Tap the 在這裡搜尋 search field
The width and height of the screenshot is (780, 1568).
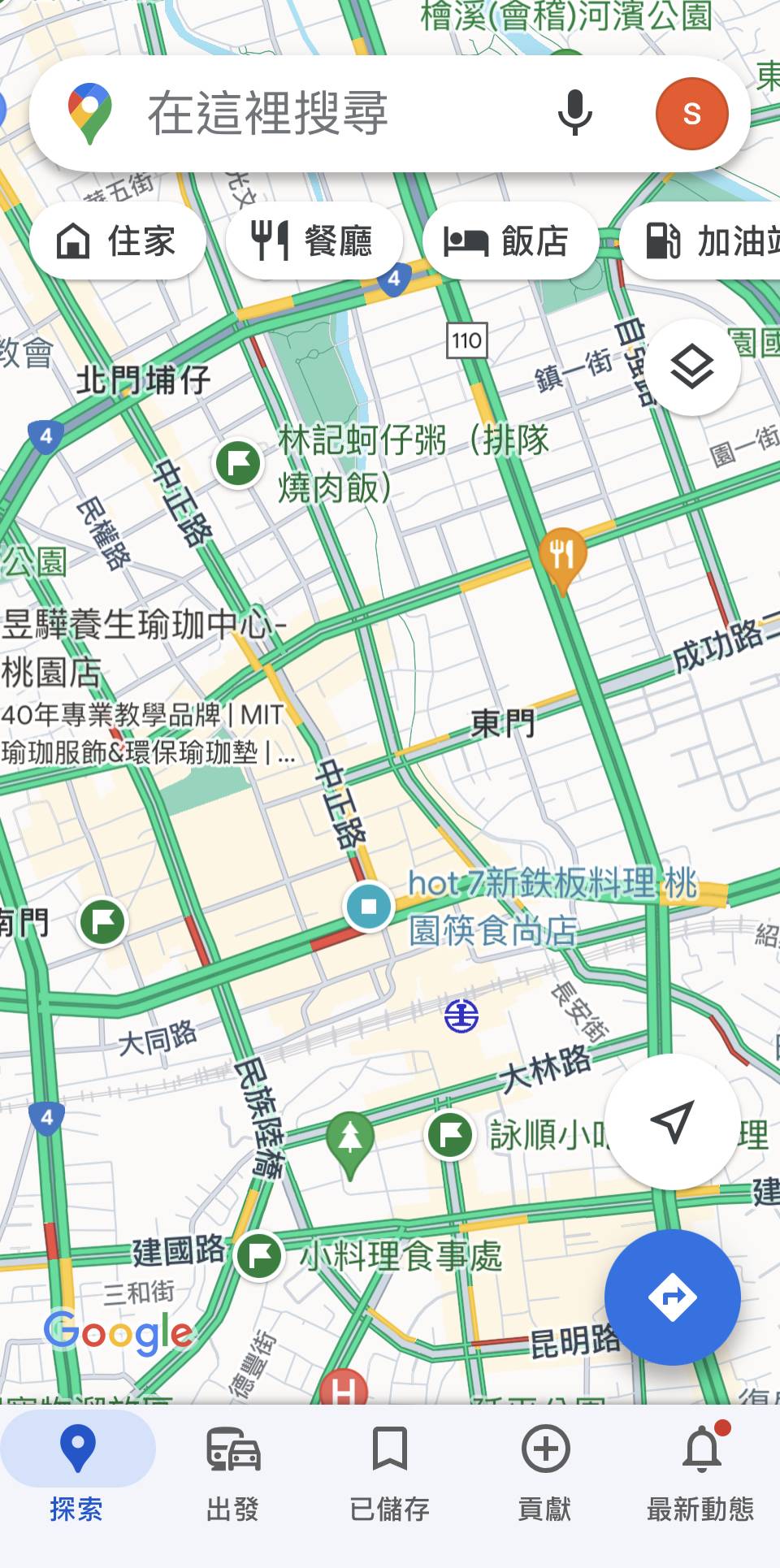tap(325, 114)
